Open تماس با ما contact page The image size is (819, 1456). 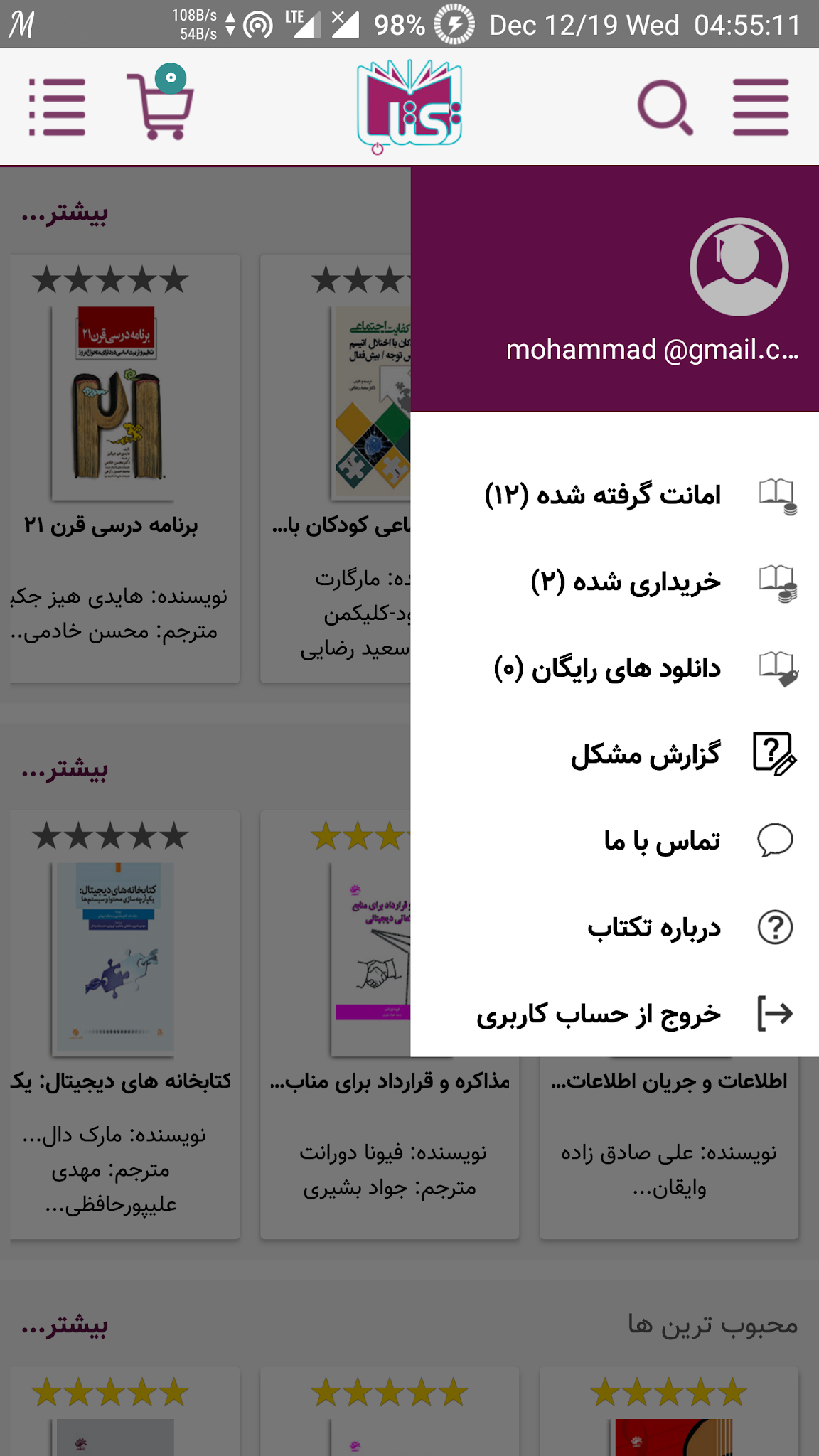615,841
